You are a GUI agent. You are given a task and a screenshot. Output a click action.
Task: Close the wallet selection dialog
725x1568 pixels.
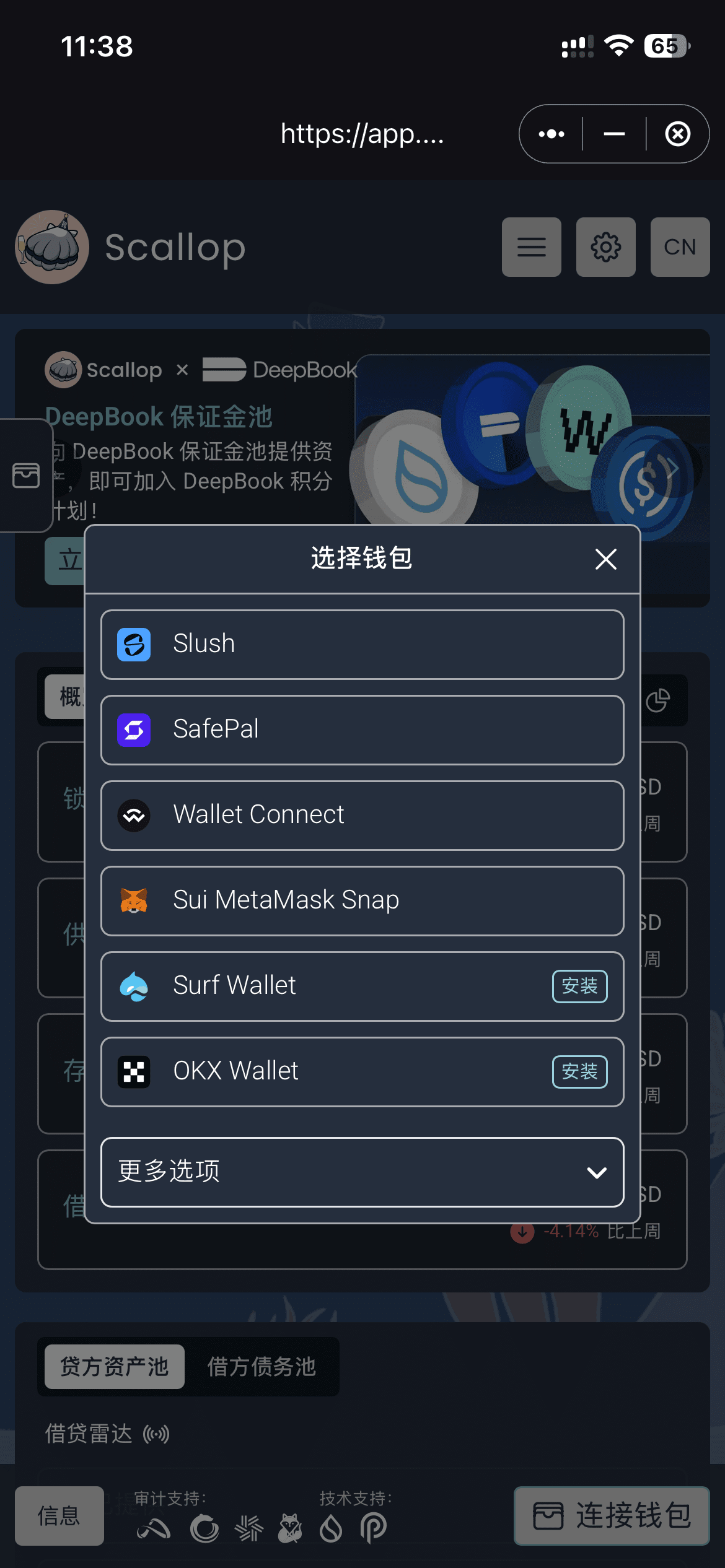tap(605, 559)
